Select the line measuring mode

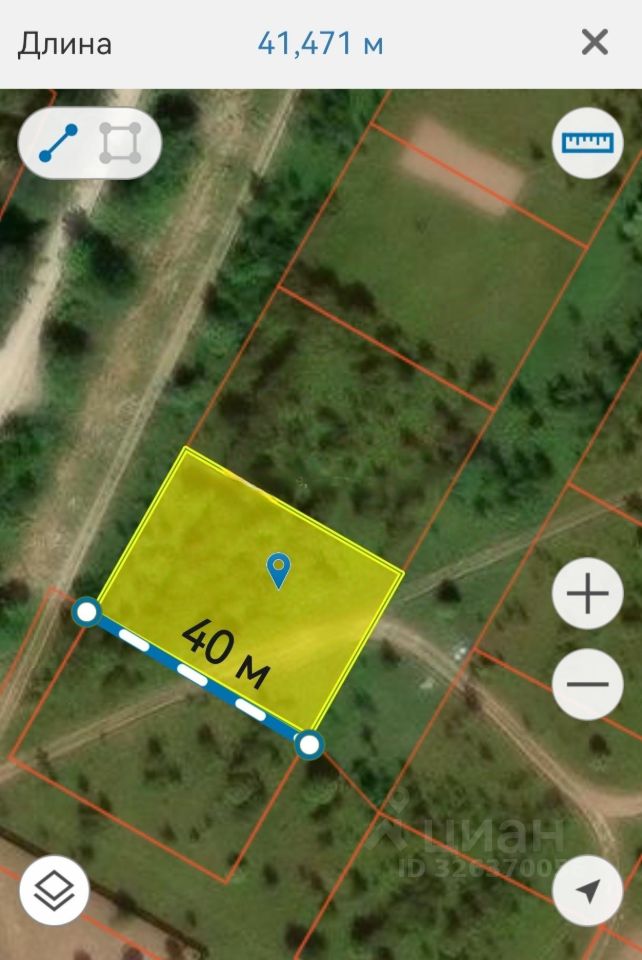click(x=58, y=144)
